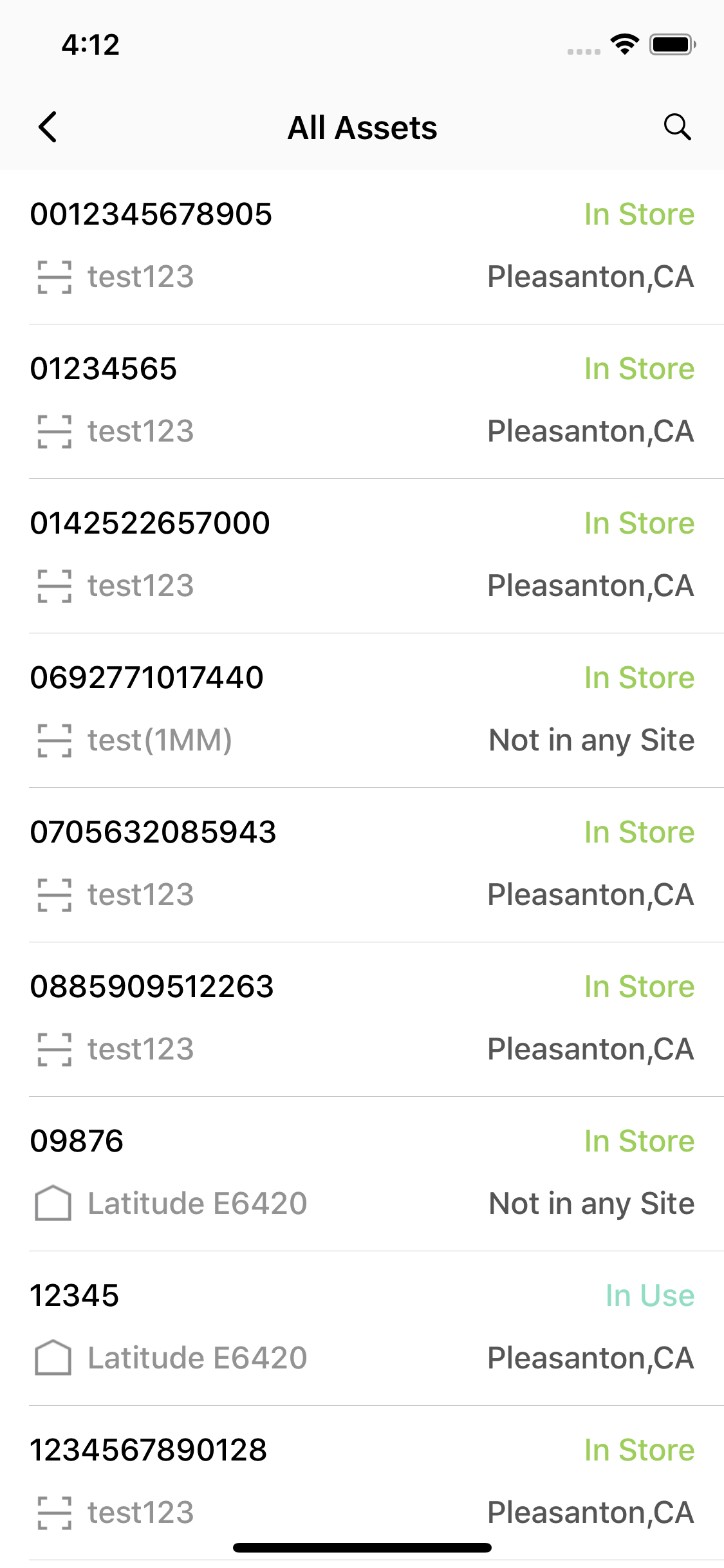Select asset 01234565
The width and height of the screenshot is (724, 1568).
pos(362,400)
